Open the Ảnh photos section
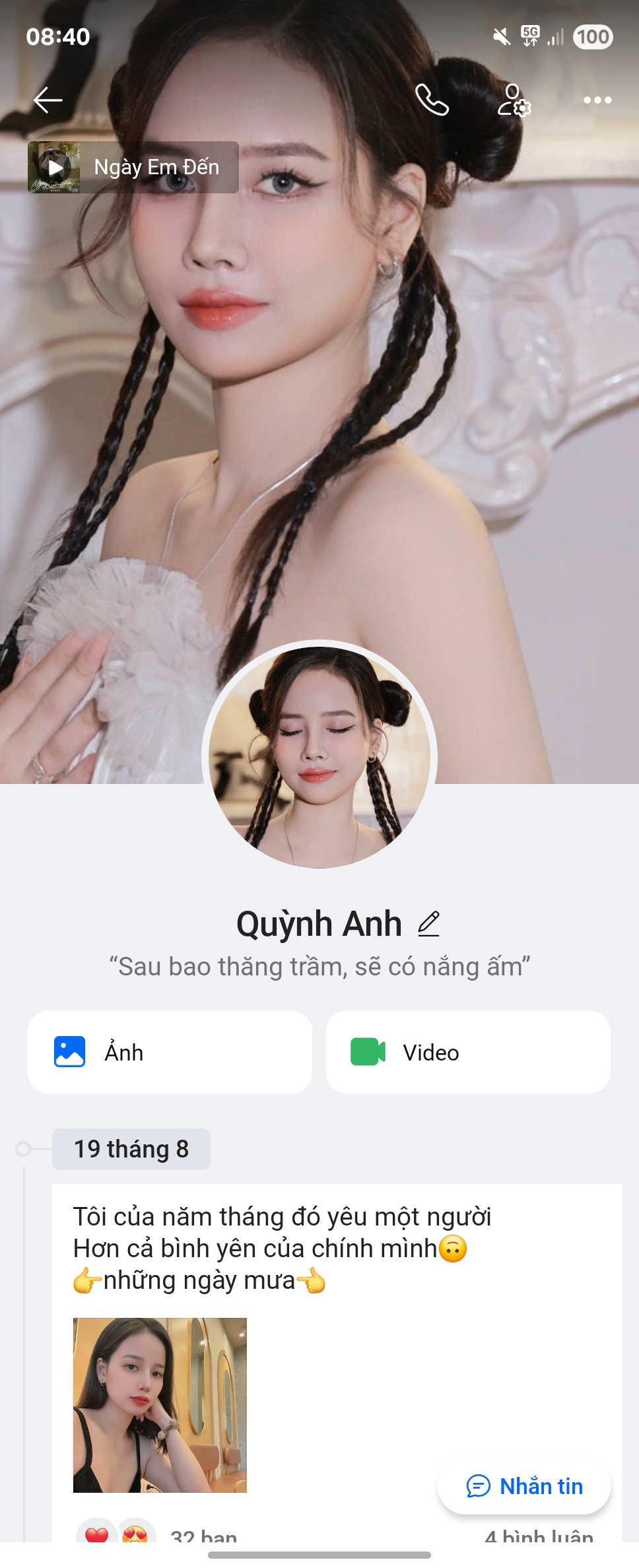This screenshot has height=1568, width=639. 170,1052
